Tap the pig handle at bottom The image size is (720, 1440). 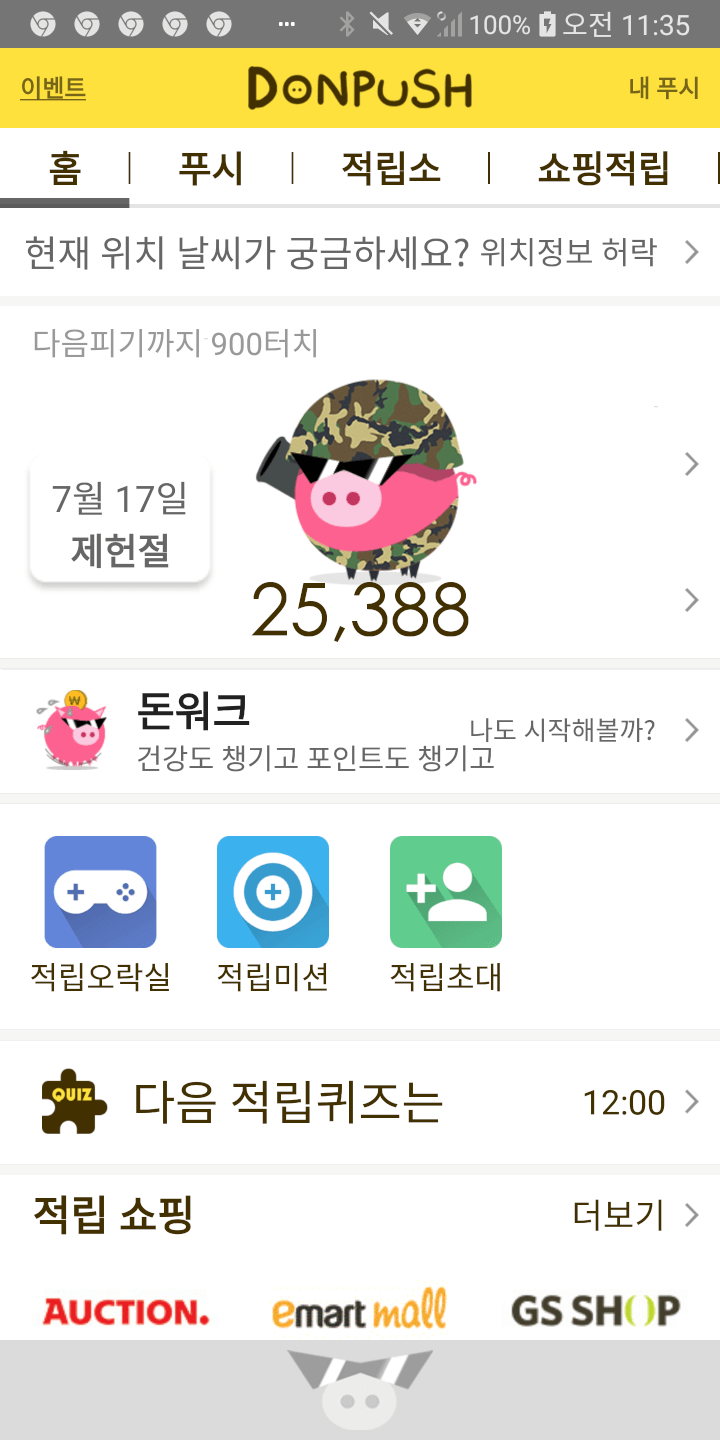point(360,1389)
